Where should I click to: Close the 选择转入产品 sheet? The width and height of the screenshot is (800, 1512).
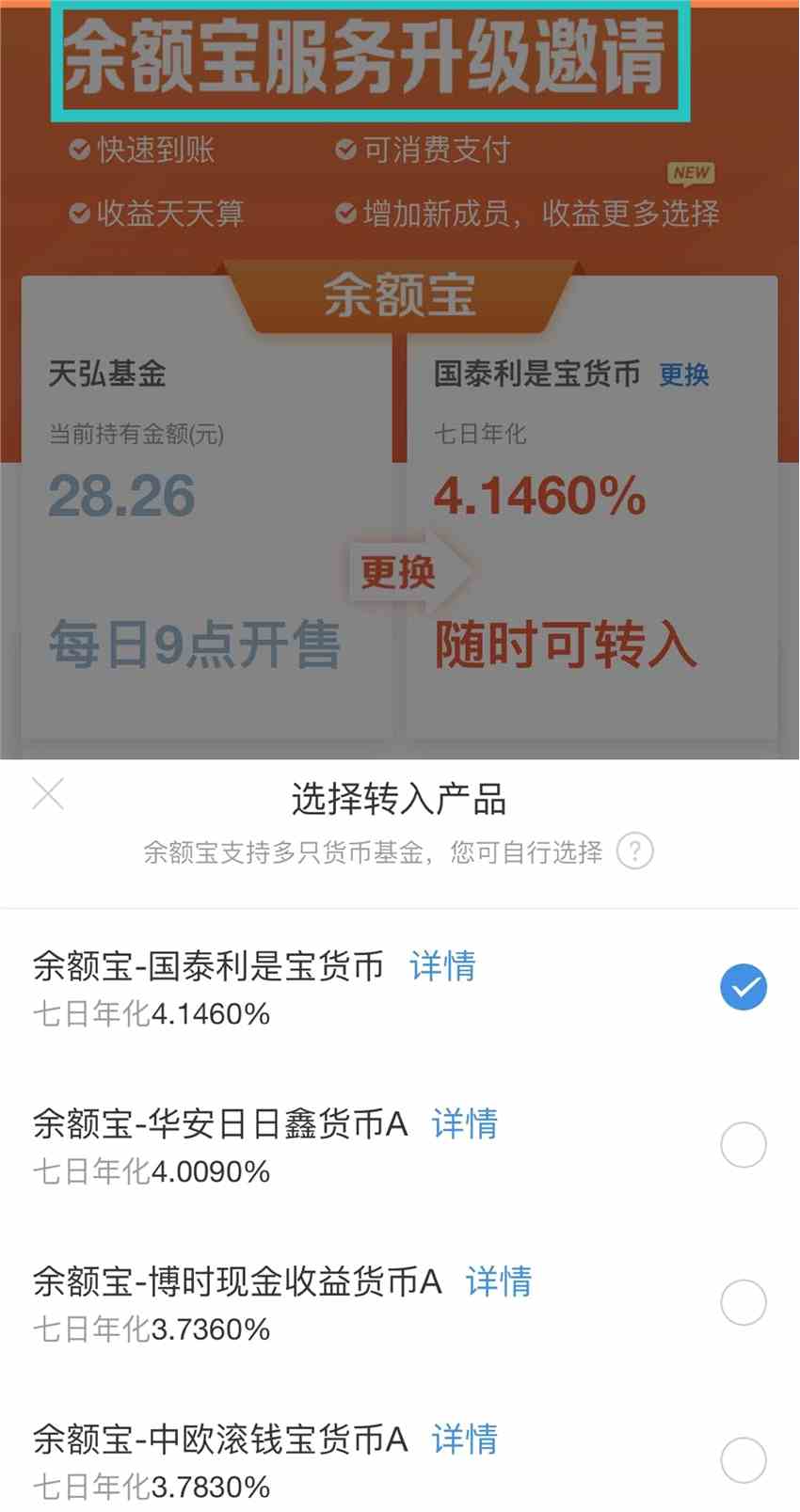coord(48,794)
